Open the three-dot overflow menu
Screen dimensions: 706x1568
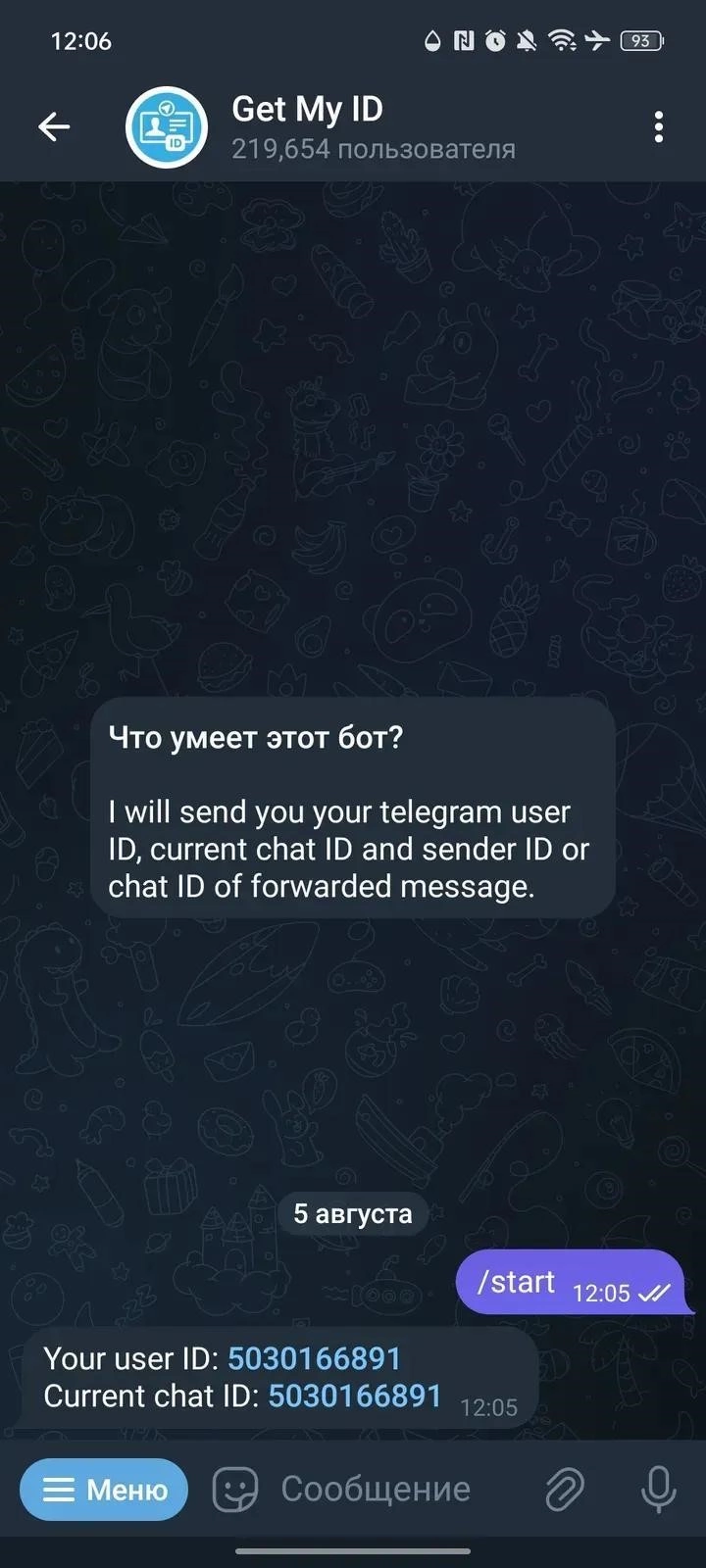[658, 126]
